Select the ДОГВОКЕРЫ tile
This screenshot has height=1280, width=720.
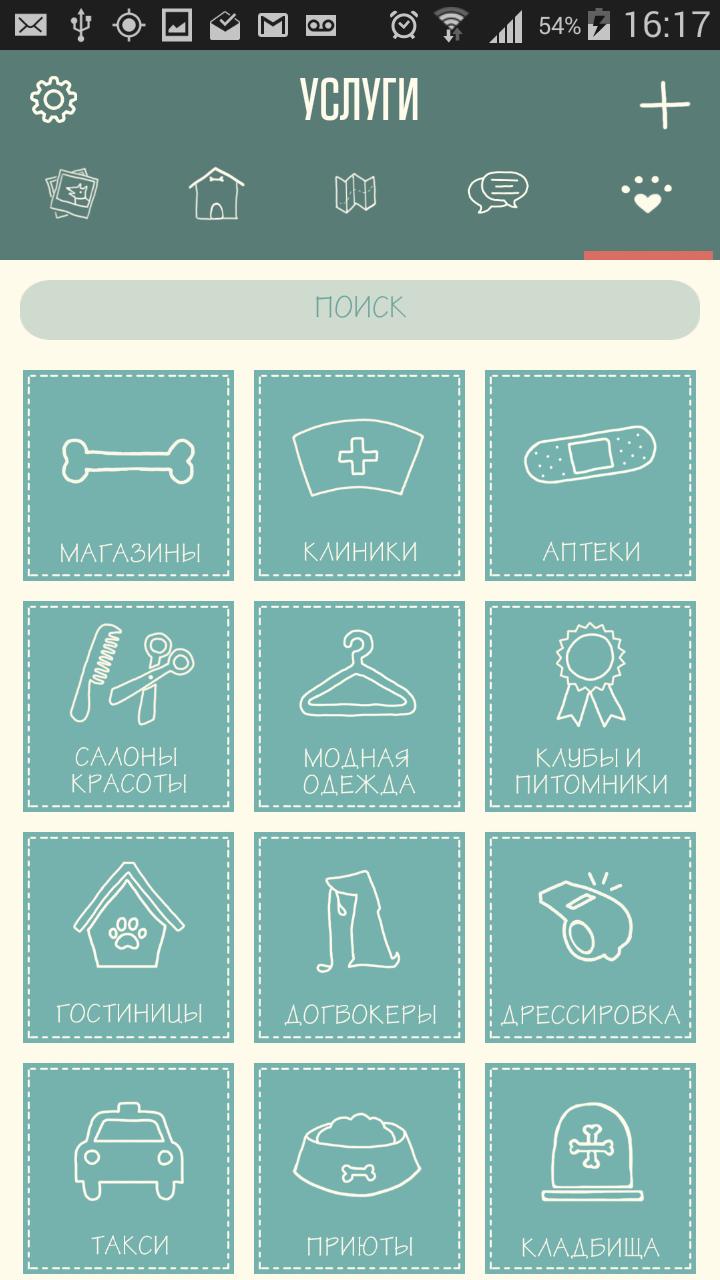359,938
